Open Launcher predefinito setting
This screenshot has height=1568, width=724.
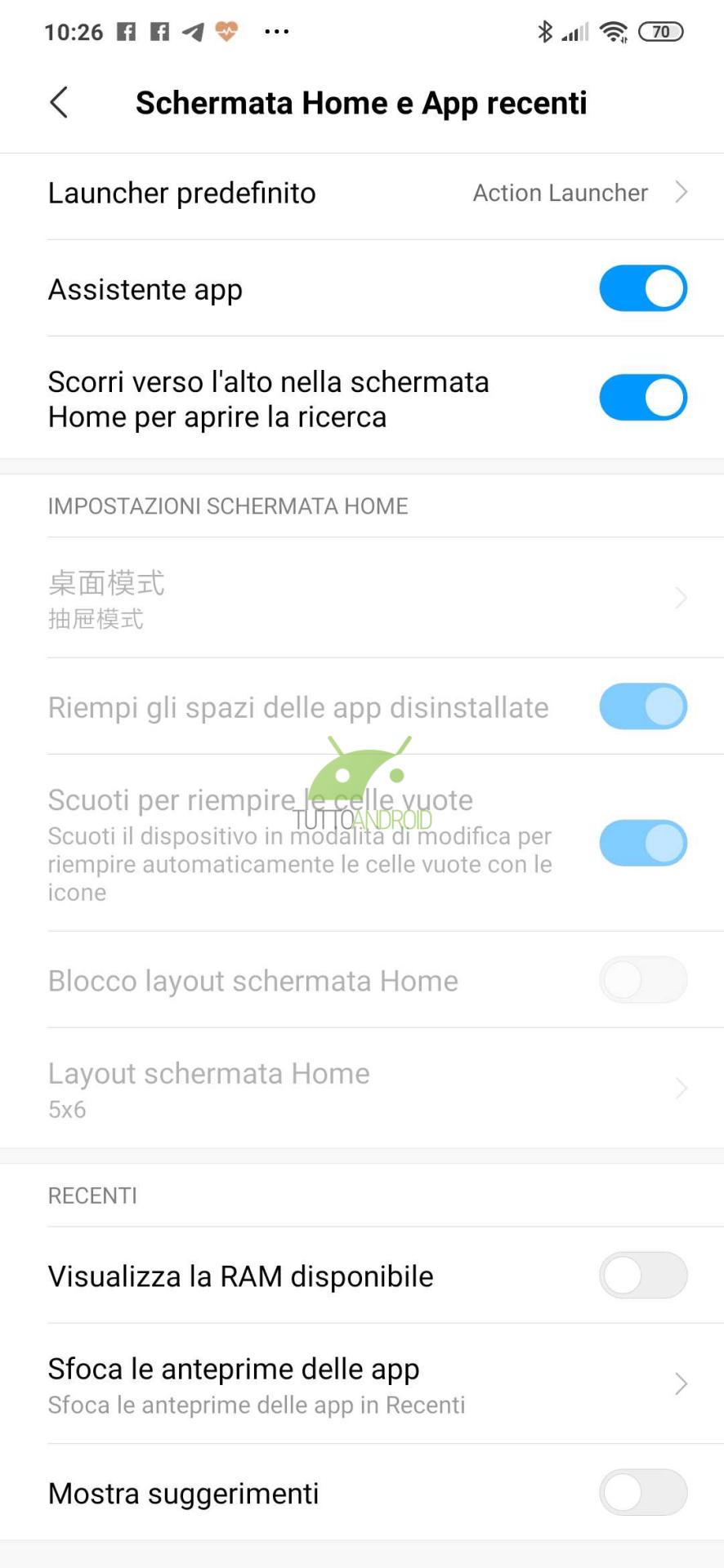[362, 194]
